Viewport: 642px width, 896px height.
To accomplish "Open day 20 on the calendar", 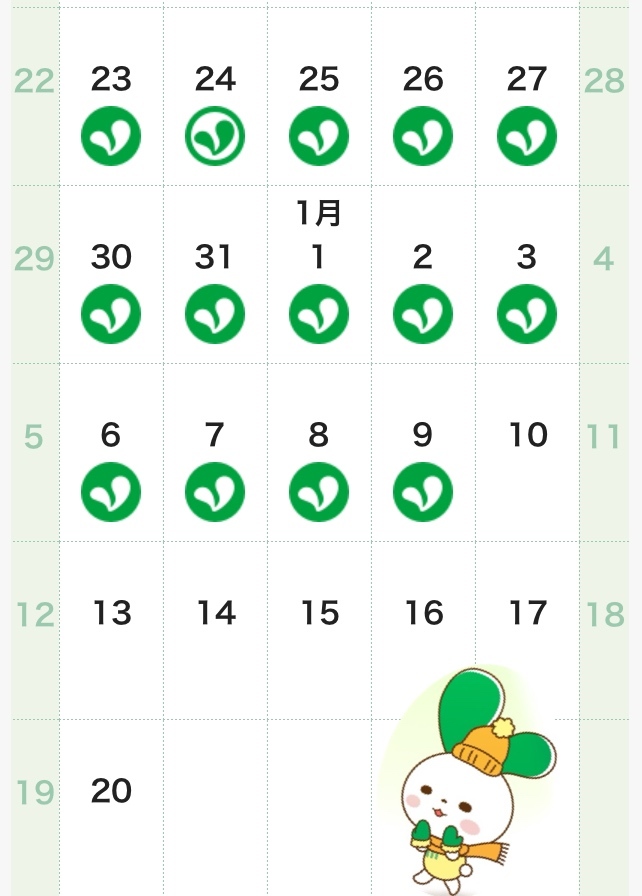I will coord(111,791).
